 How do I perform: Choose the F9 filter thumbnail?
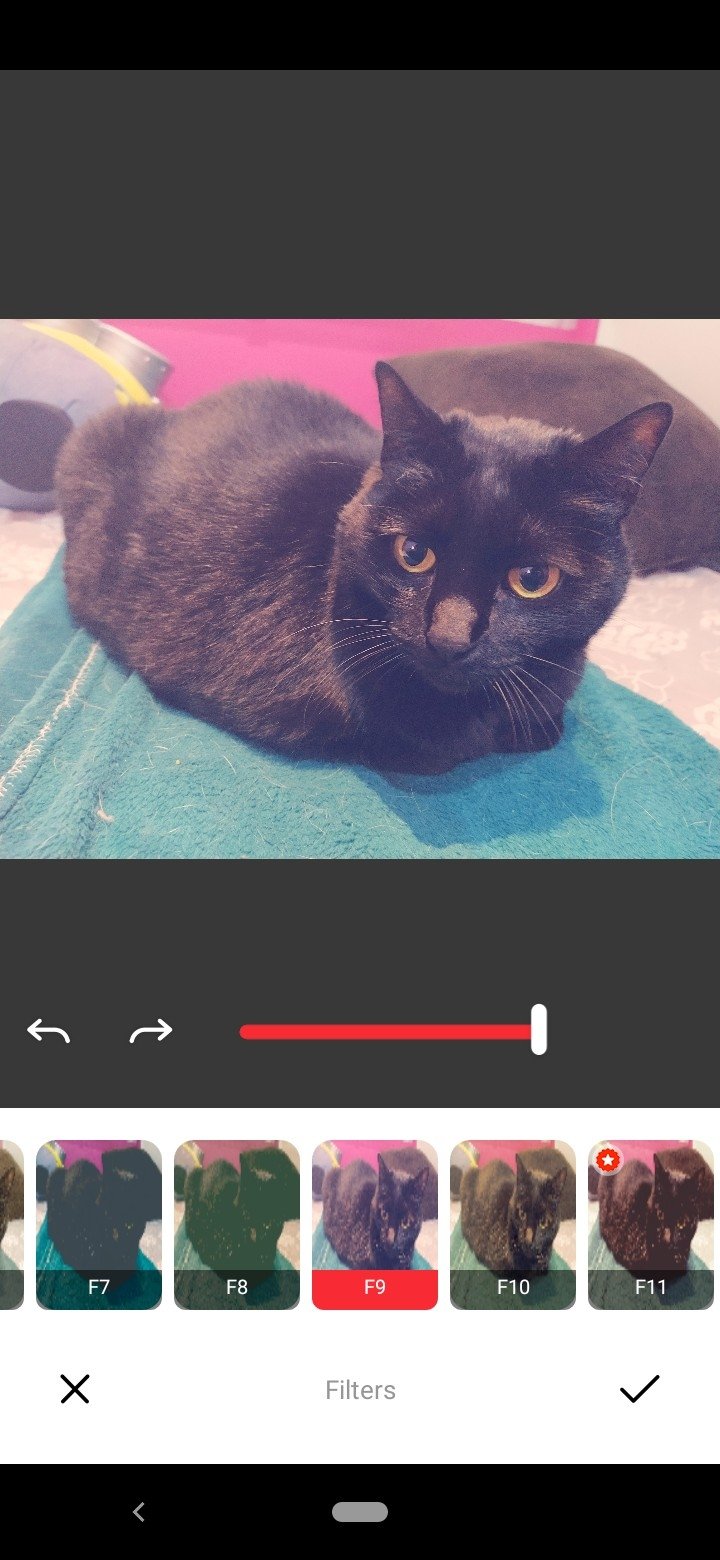(375, 1224)
